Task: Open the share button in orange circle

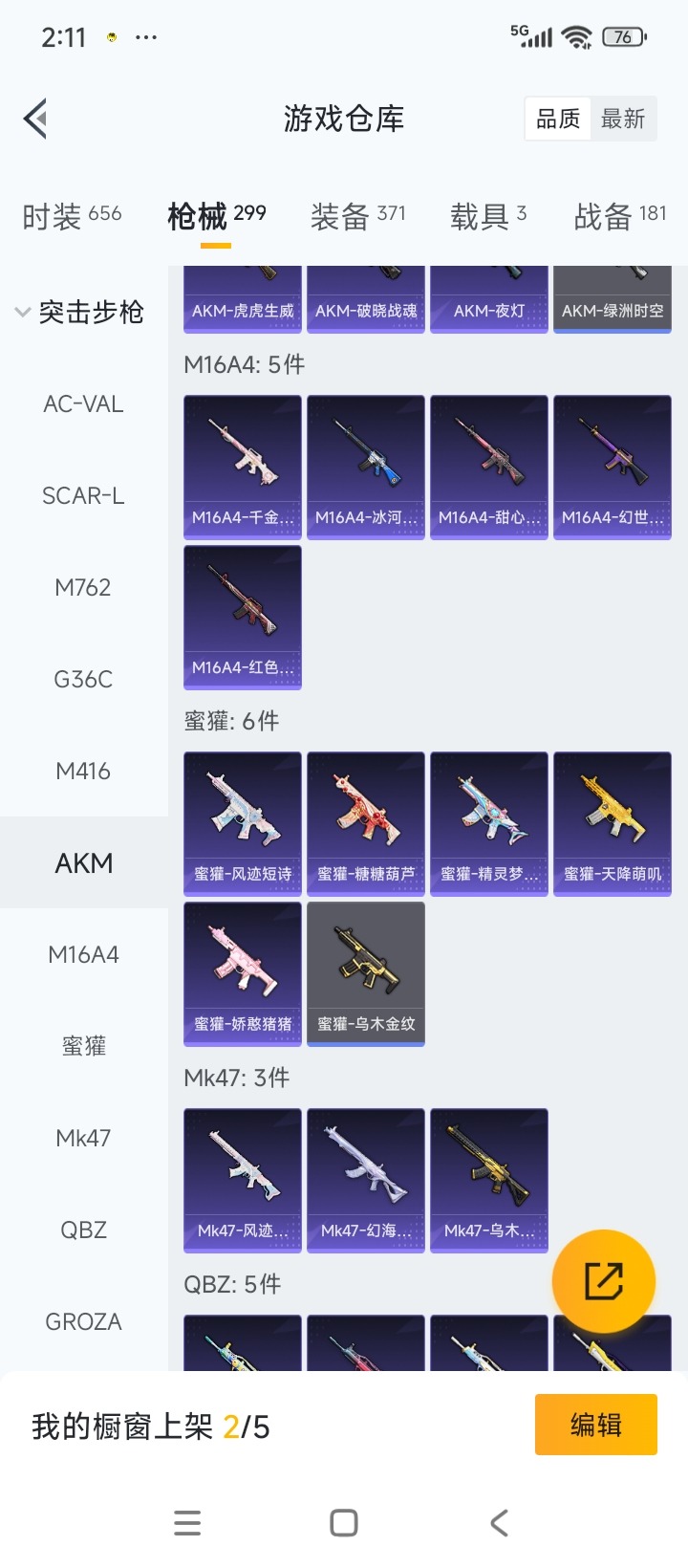Action: tap(606, 1279)
